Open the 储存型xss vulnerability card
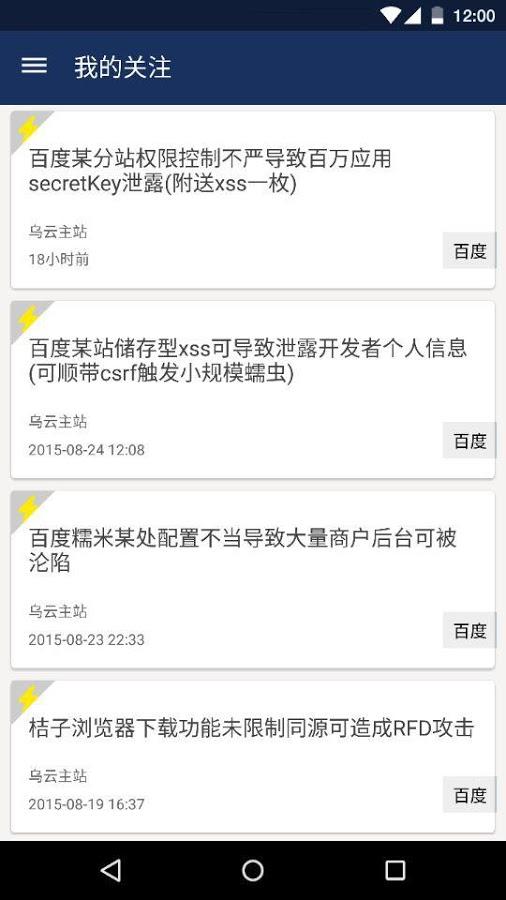The height and width of the screenshot is (900, 506). [x=252, y=390]
